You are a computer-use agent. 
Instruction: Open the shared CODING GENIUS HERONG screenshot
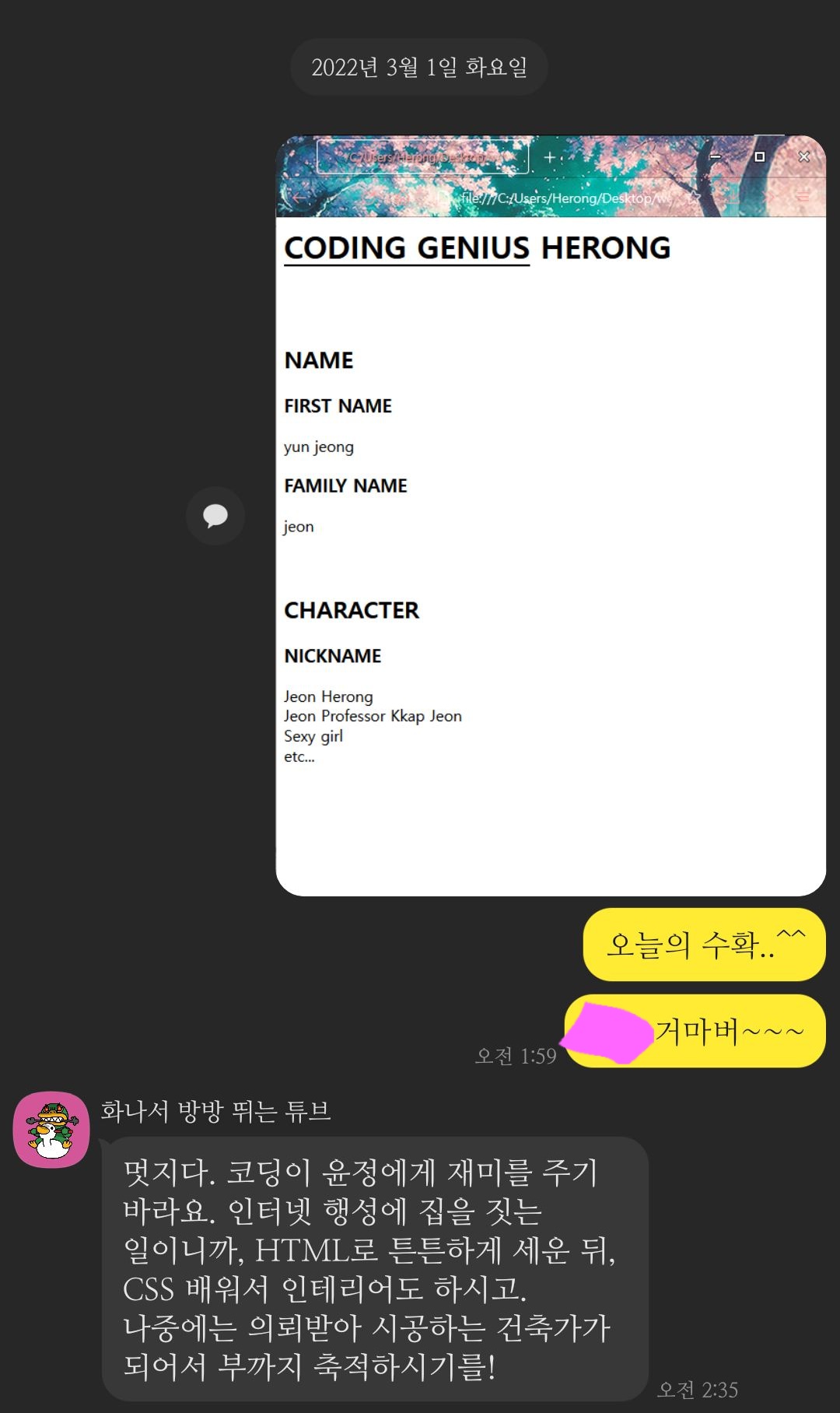pos(551,515)
